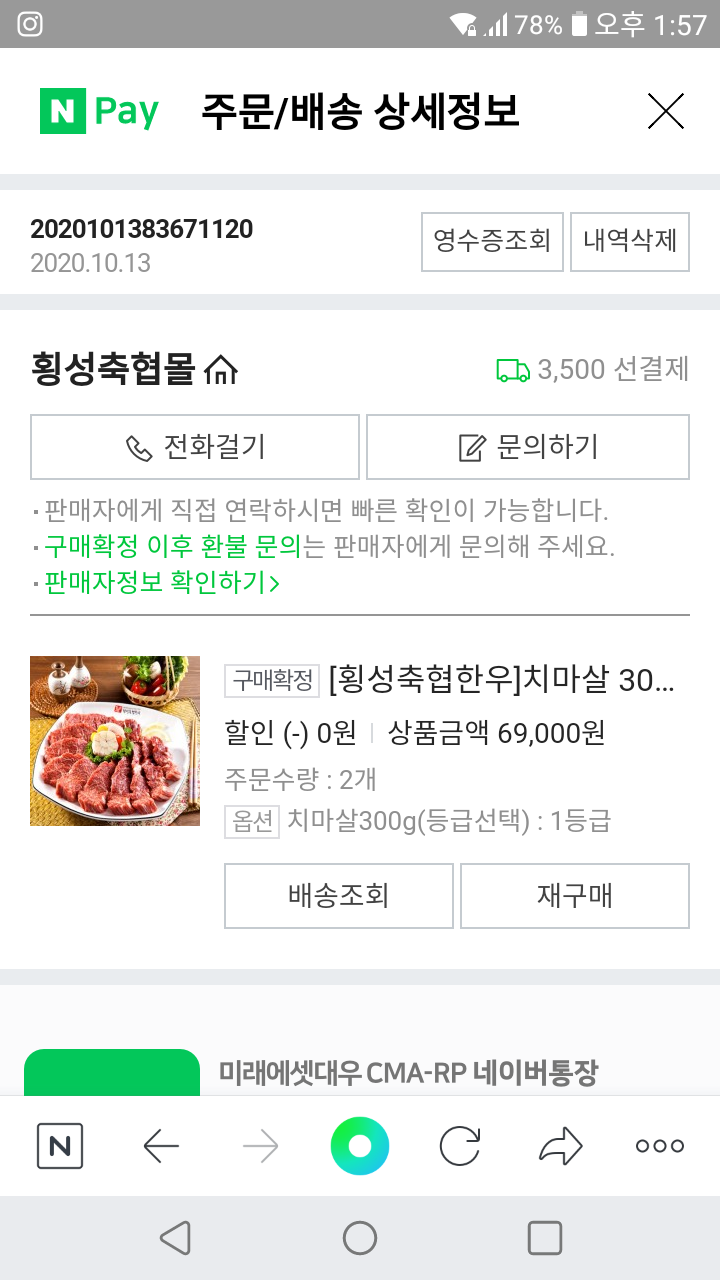Open the [횡성축협한우]치마살 product title
720x1280 pixels.
point(502,681)
